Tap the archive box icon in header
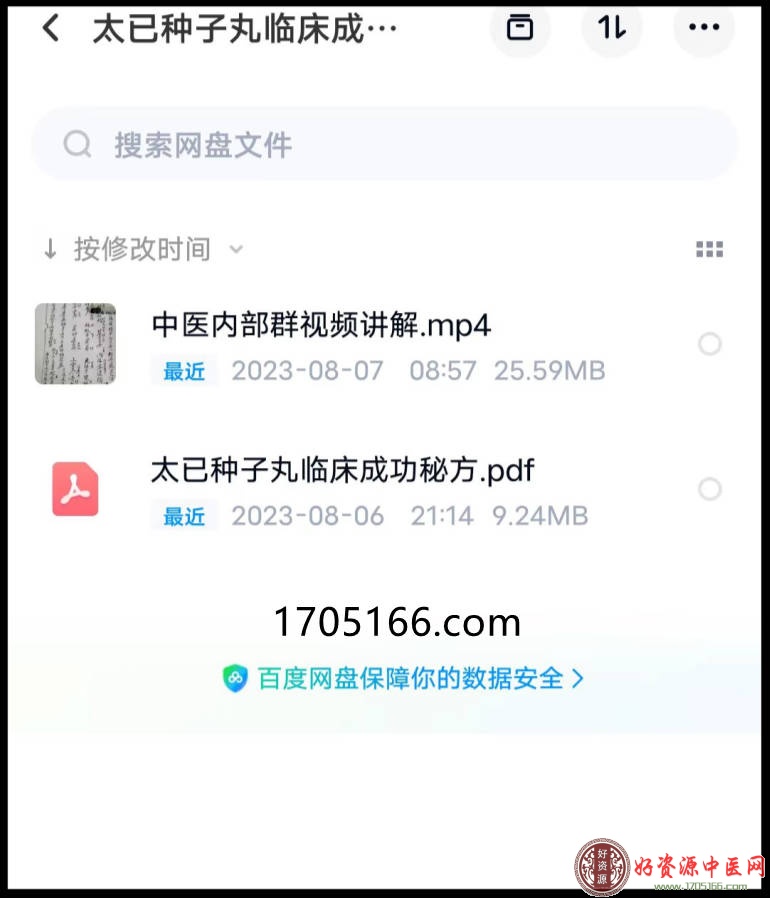The height and width of the screenshot is (898, 770). pyautogui.click(x=520, y=28)
